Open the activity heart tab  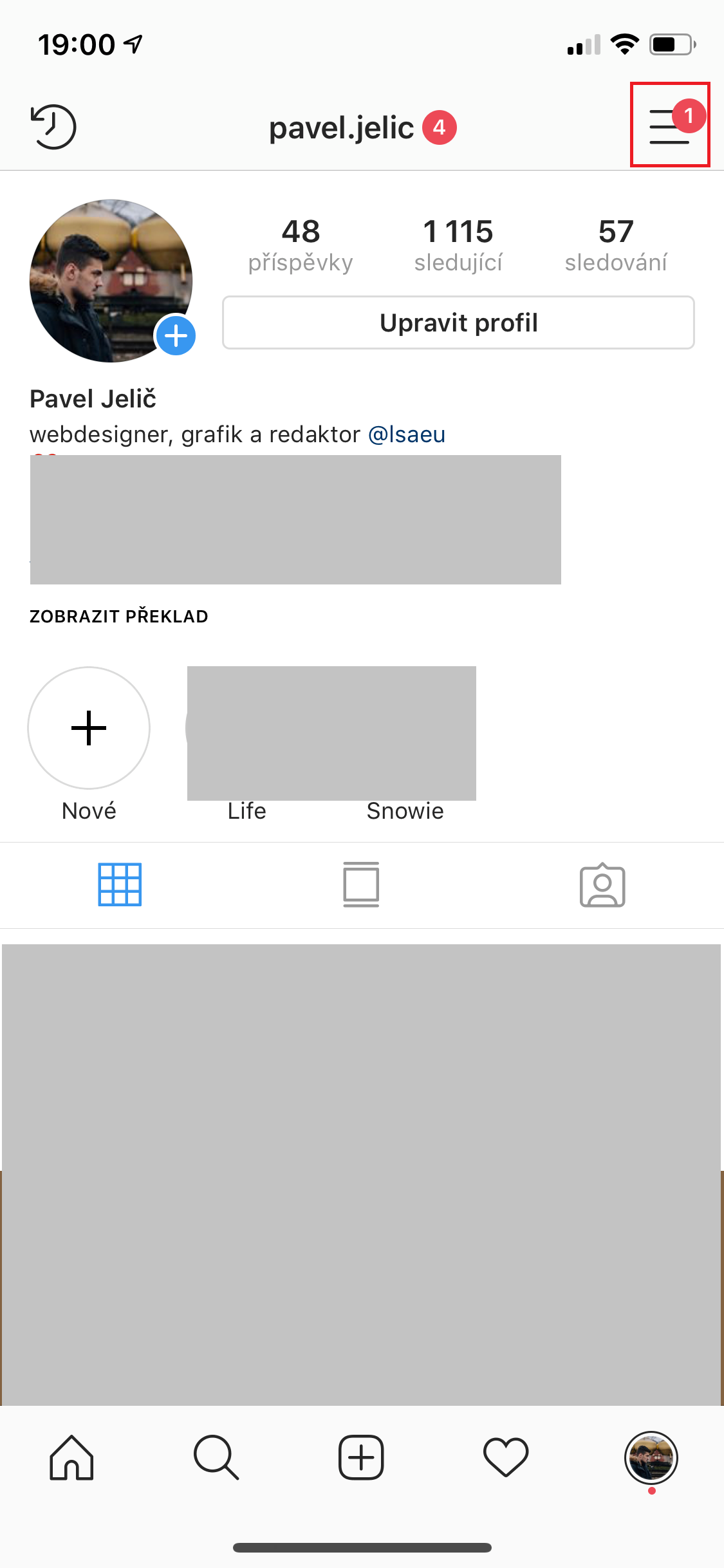click(506, 1457)
